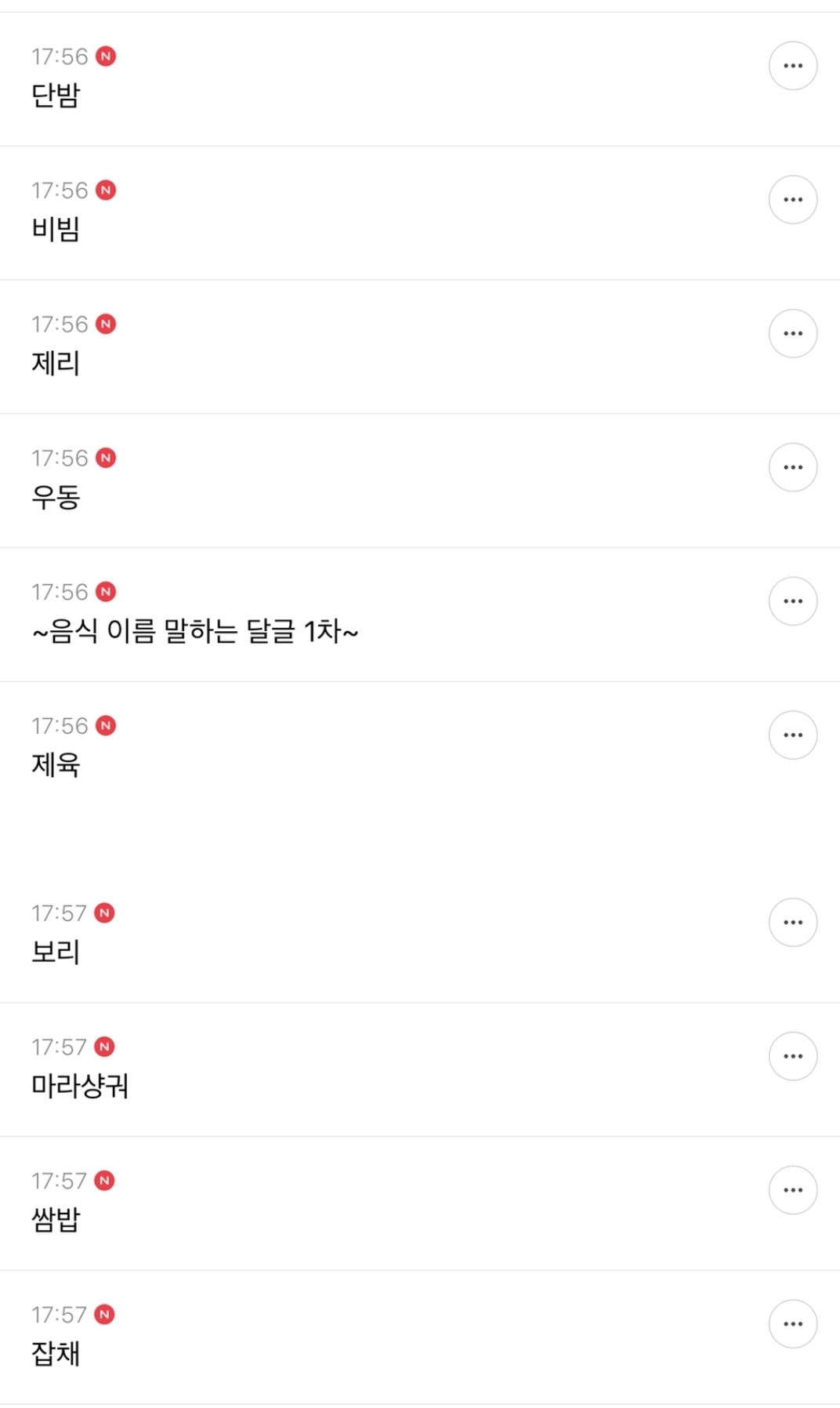Open more options for the 비빔 comment
This screenshot has height=1408, width=840.
793,200
